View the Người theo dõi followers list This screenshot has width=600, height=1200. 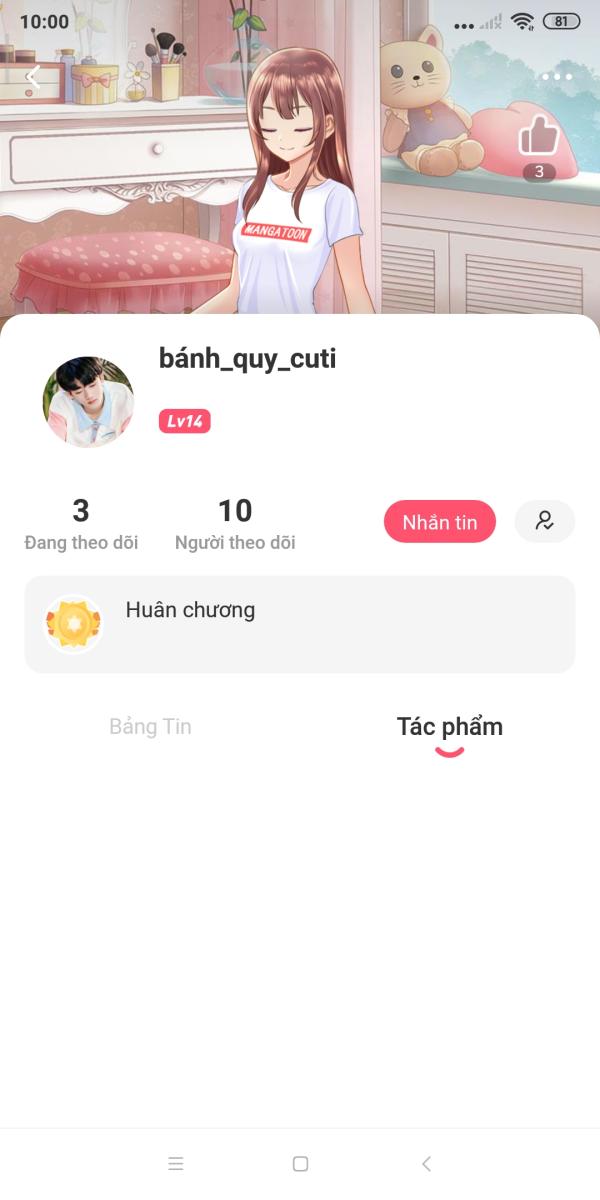(x=235, y=524)
